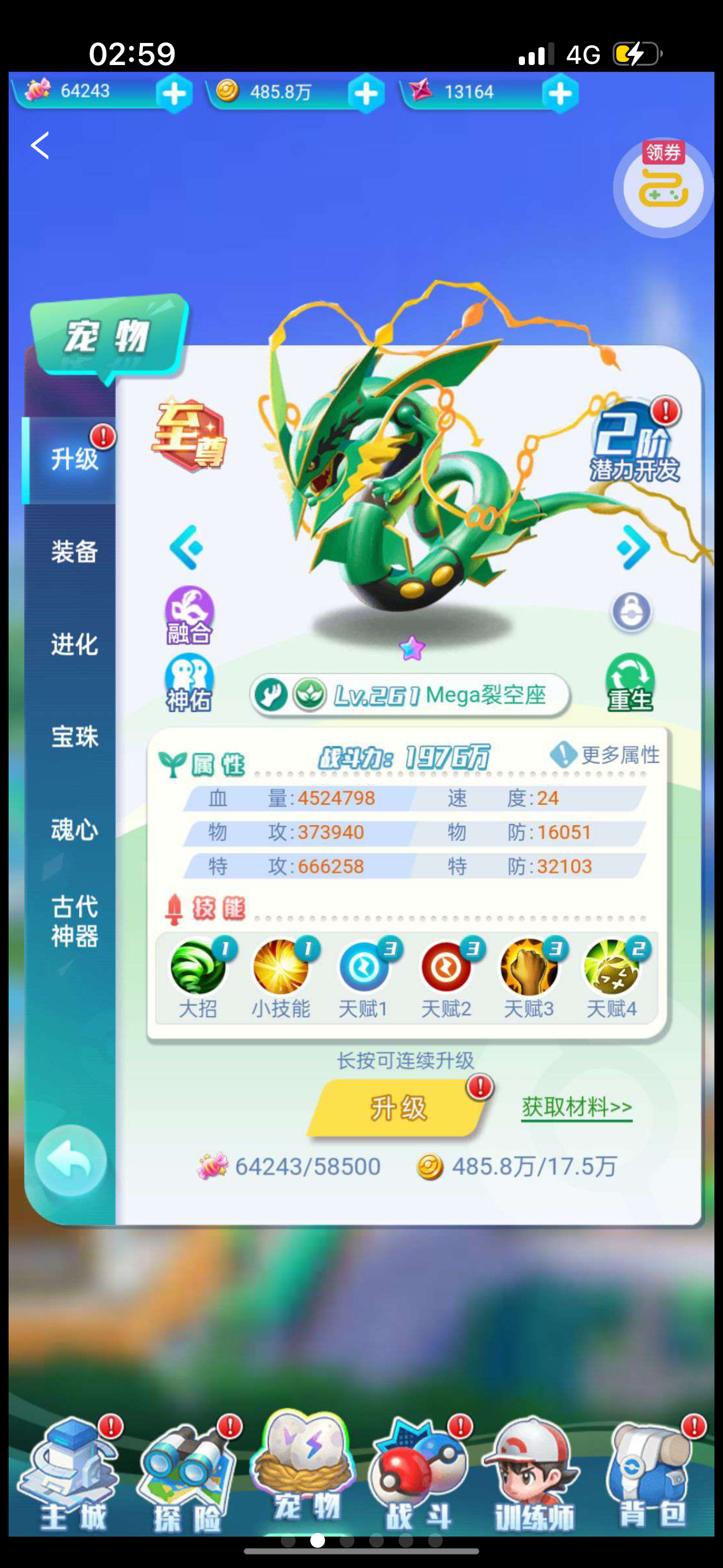Tap the 重生 rebirth button
Viewport: 723px width, 1568px height.
click(x=630, y=683)
